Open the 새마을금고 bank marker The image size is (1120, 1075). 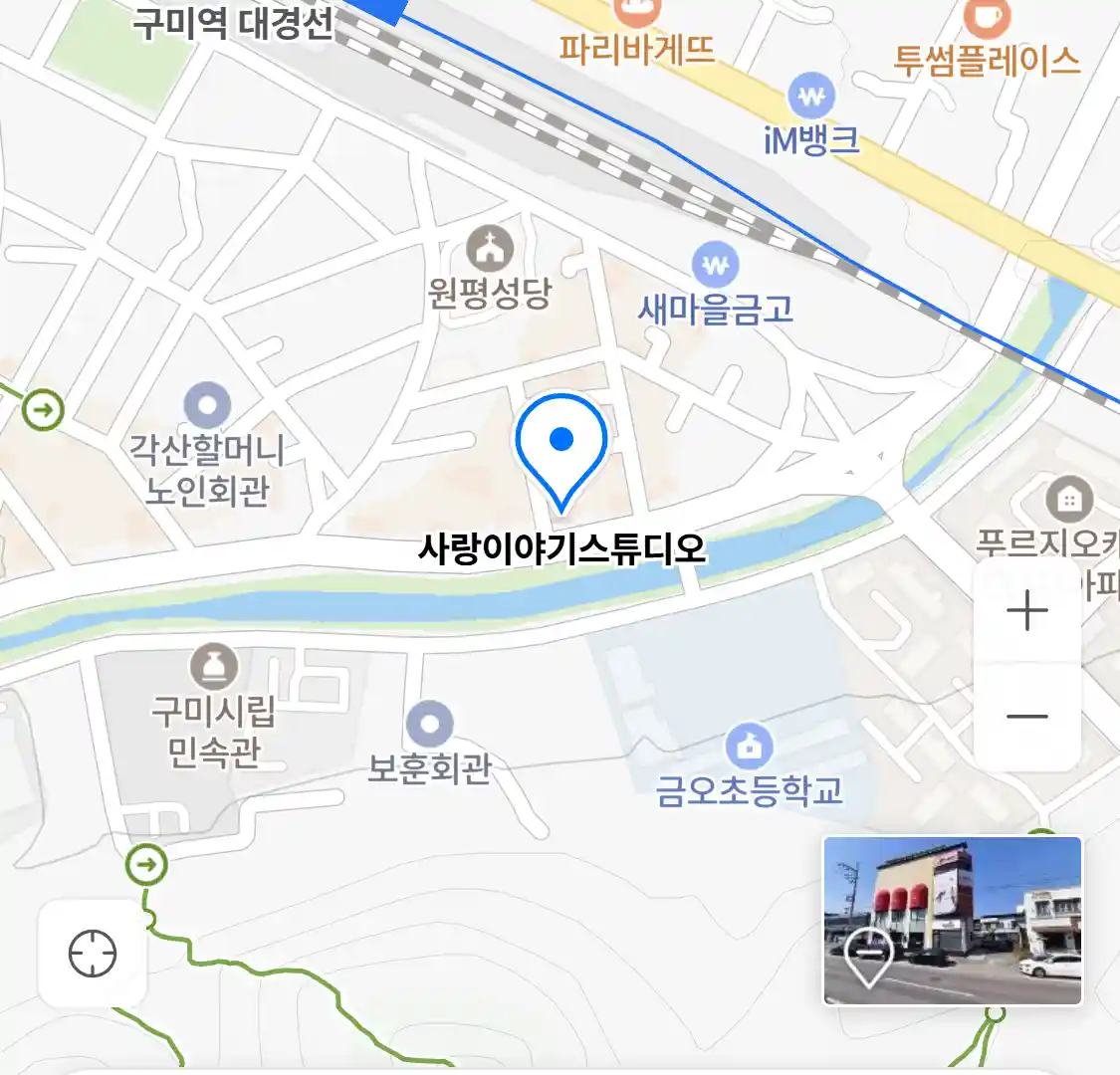click(715, 266)
